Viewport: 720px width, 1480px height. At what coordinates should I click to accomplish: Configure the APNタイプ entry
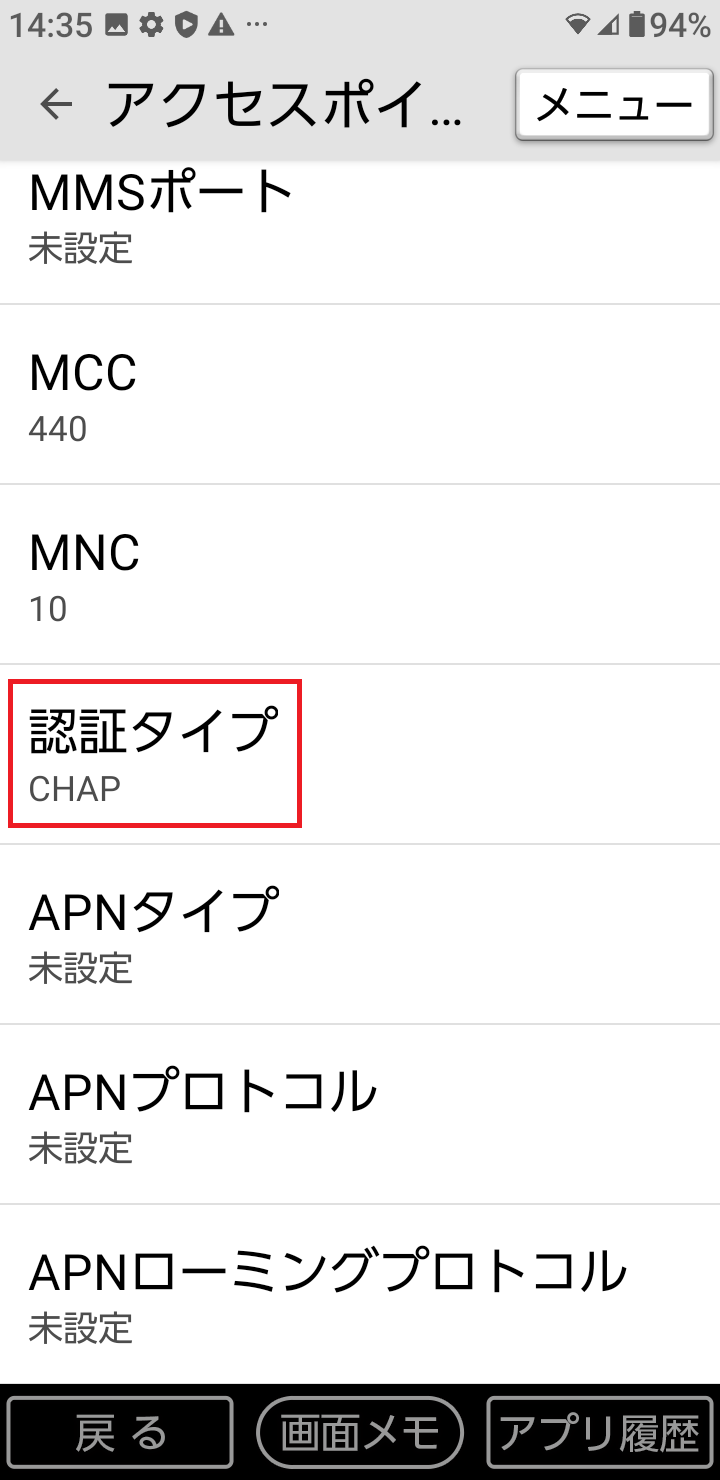tap(360, 932)
